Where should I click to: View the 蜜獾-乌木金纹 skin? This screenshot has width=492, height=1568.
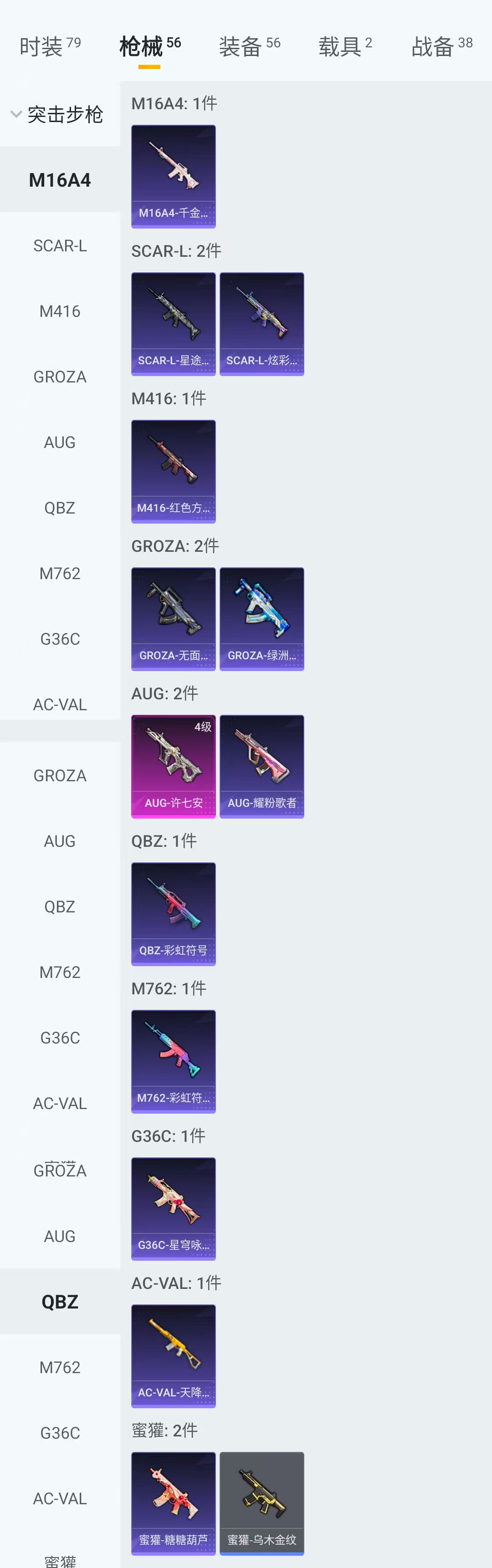pos(262,1503)
